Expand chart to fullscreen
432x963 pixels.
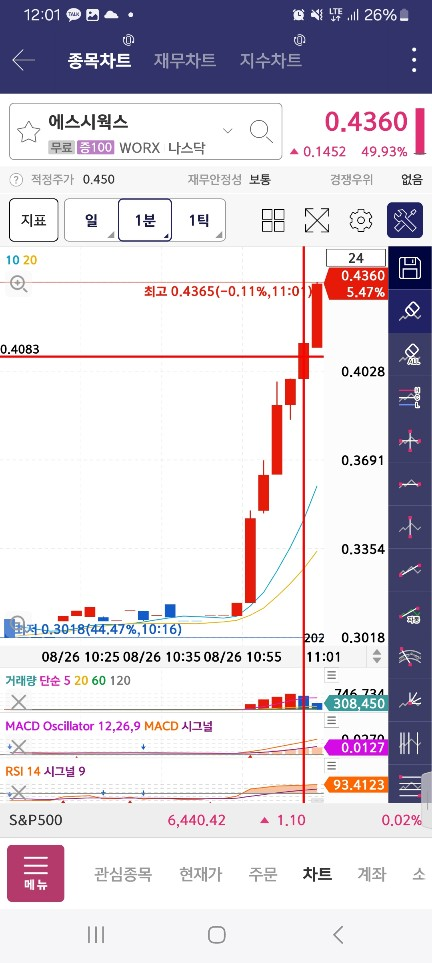[x=316, y=220]
